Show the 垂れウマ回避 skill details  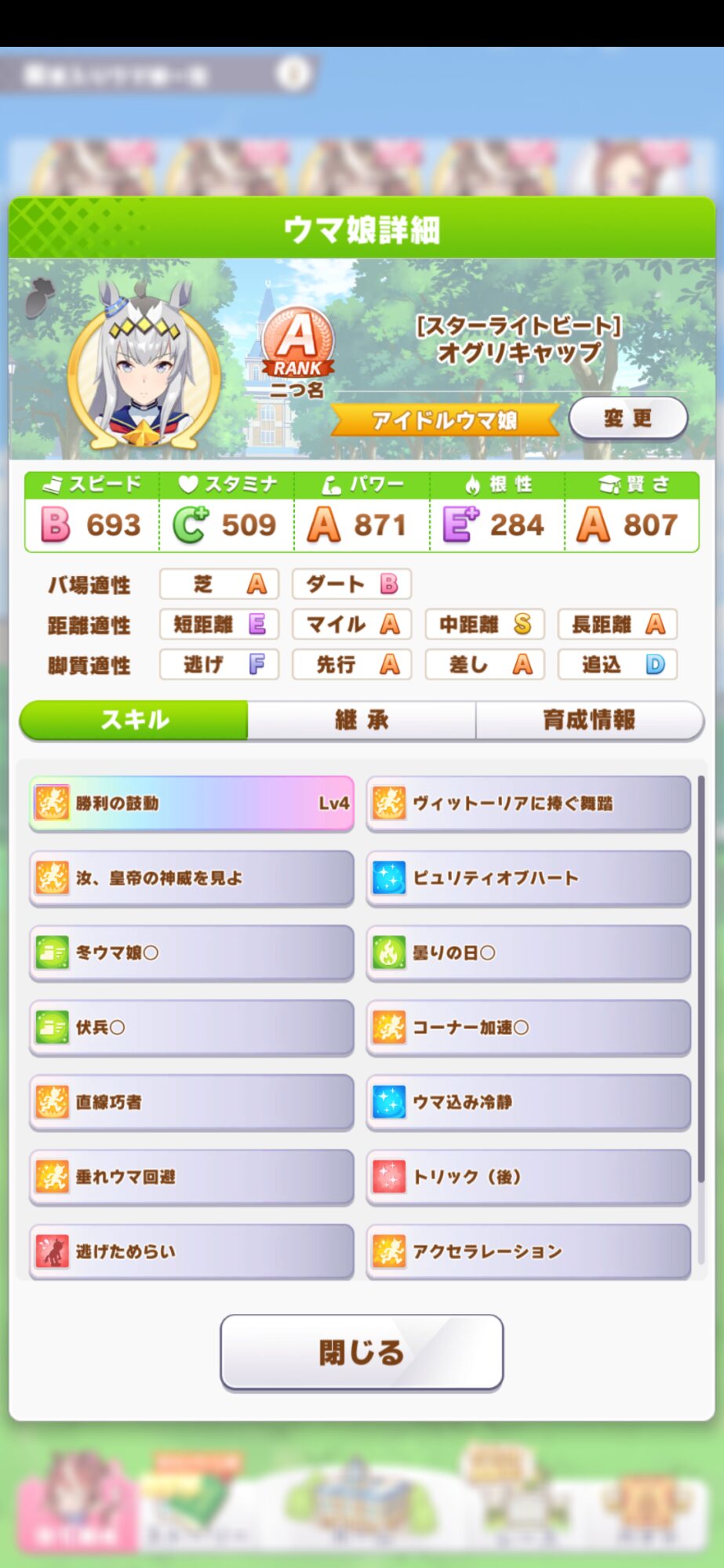(191, 1176)
